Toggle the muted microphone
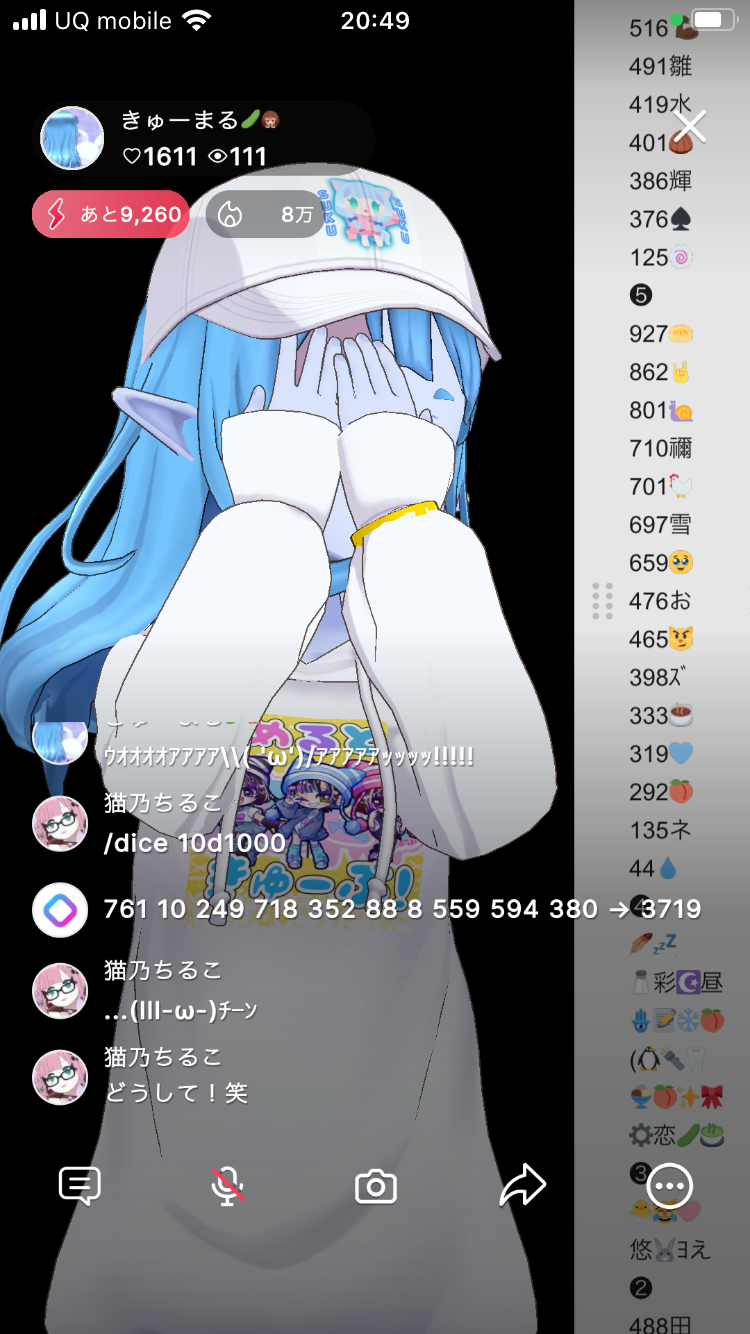750x1334 pixels. tap(228, 1186)
